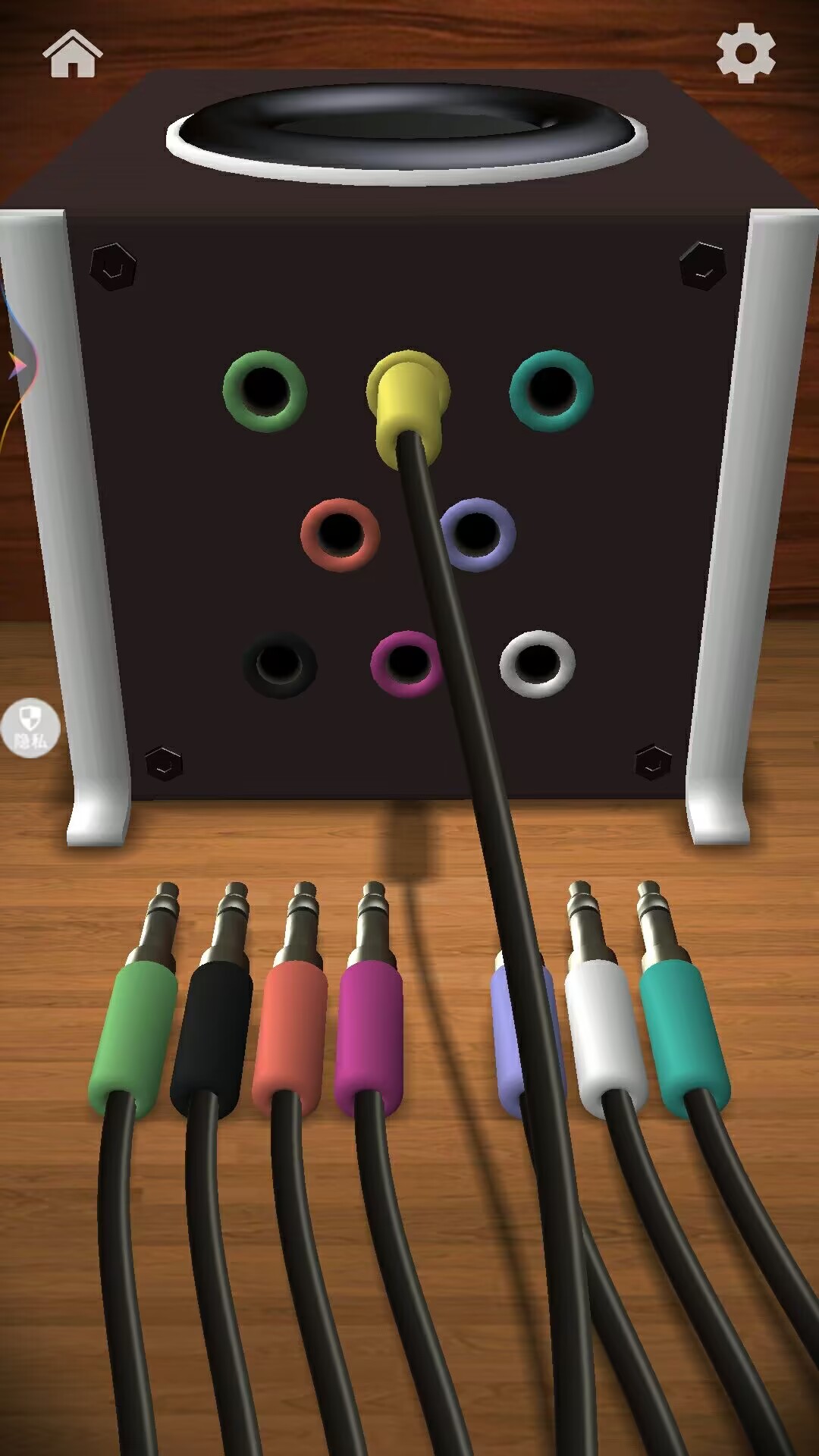
Task: Tap the white socket on speaker
Action: pos(537,664)
